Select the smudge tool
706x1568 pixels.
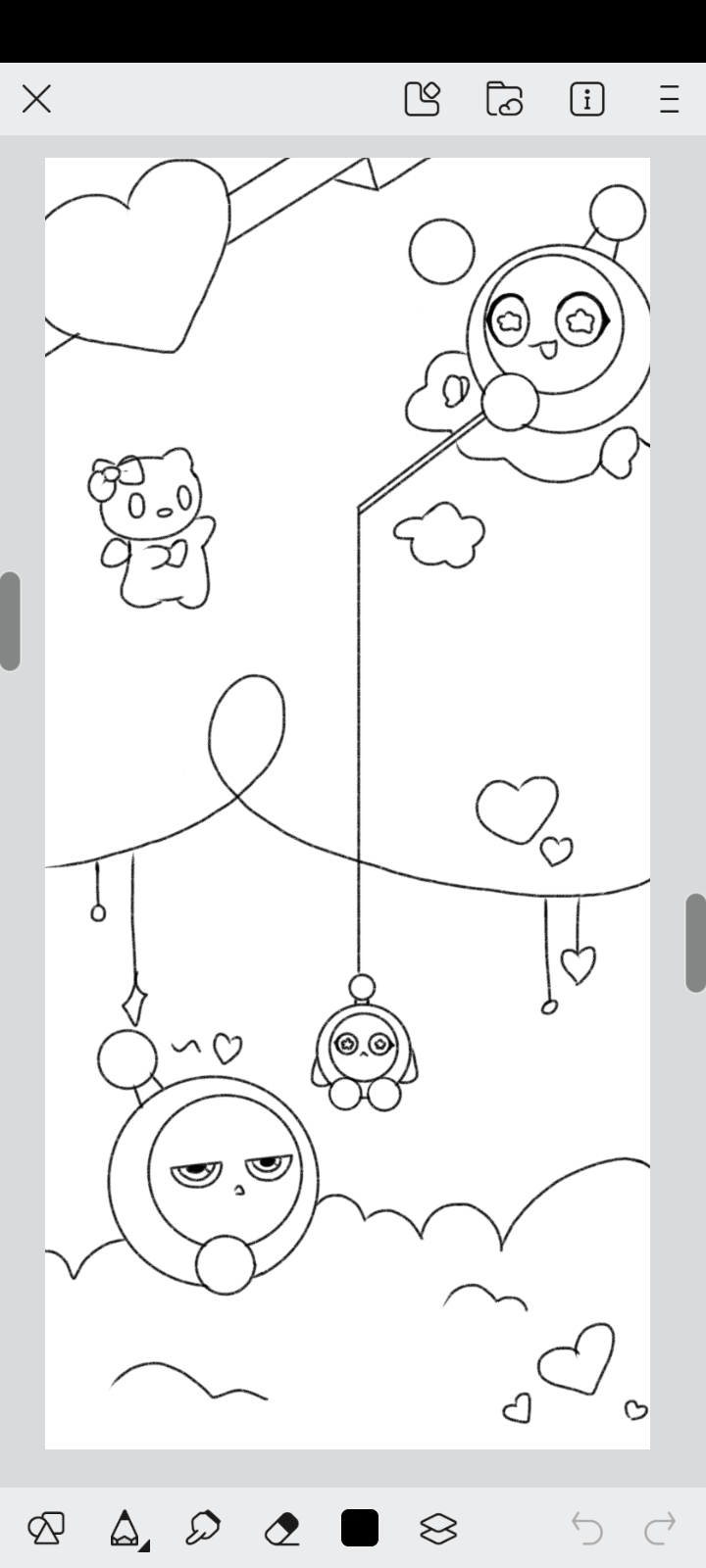coord(203,1528)
